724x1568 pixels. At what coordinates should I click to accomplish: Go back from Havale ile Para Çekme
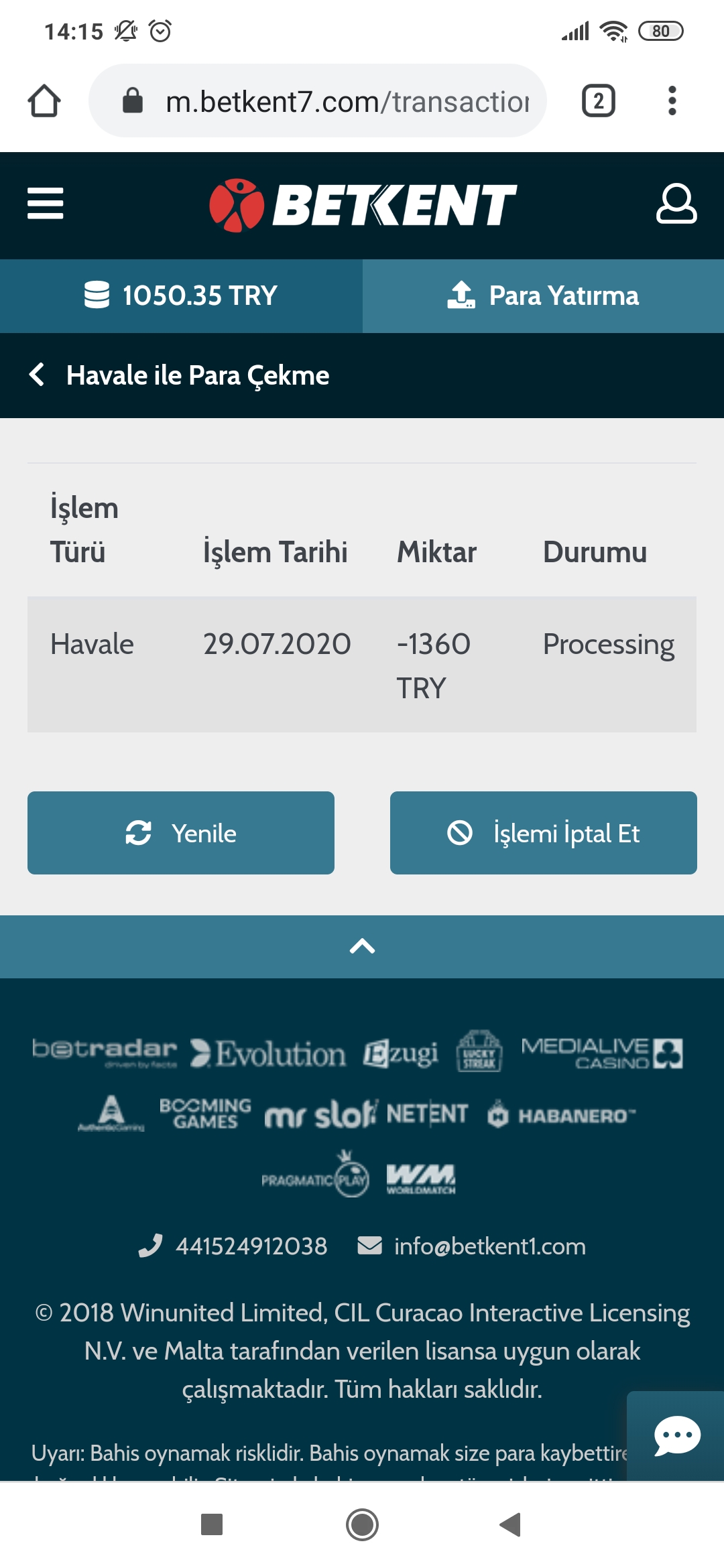[37, 375]
